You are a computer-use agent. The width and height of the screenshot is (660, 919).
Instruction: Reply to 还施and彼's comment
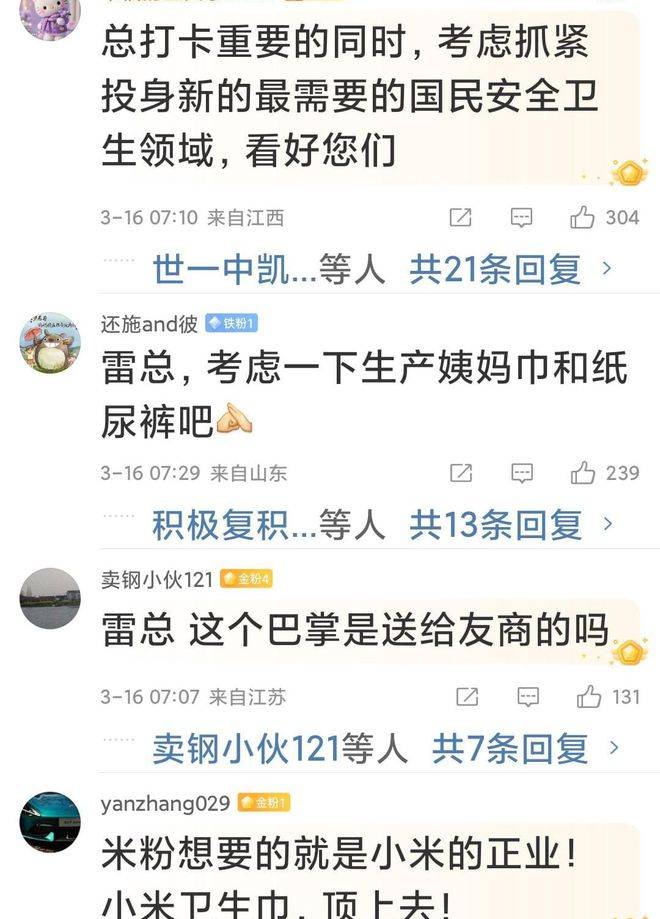coord(521,473)
